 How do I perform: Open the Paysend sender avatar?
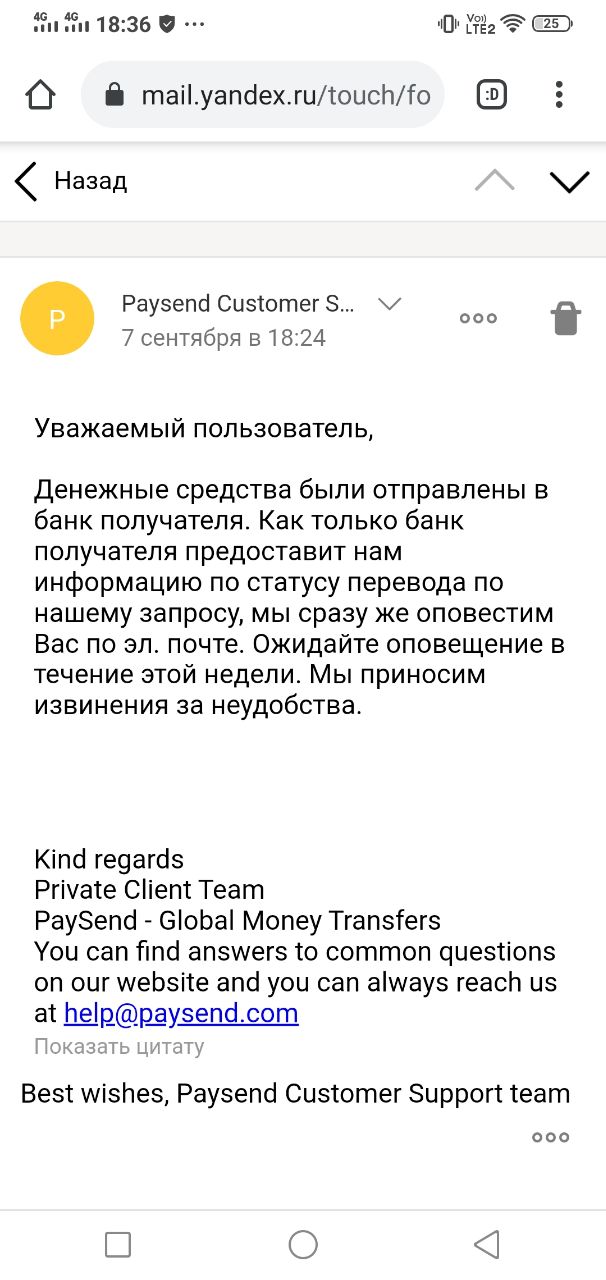[x=57, y=319]
